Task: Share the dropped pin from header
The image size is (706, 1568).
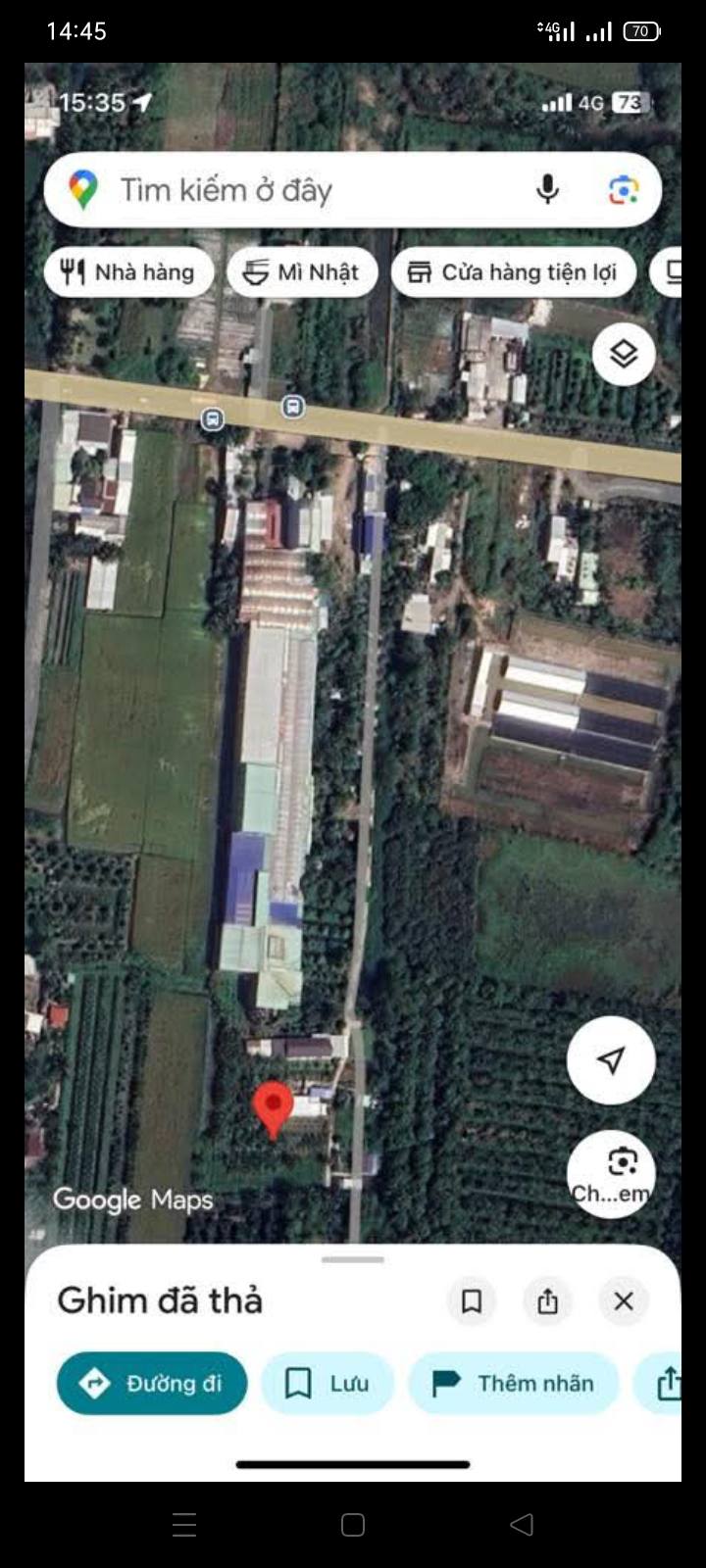Action: [547, 1301]
